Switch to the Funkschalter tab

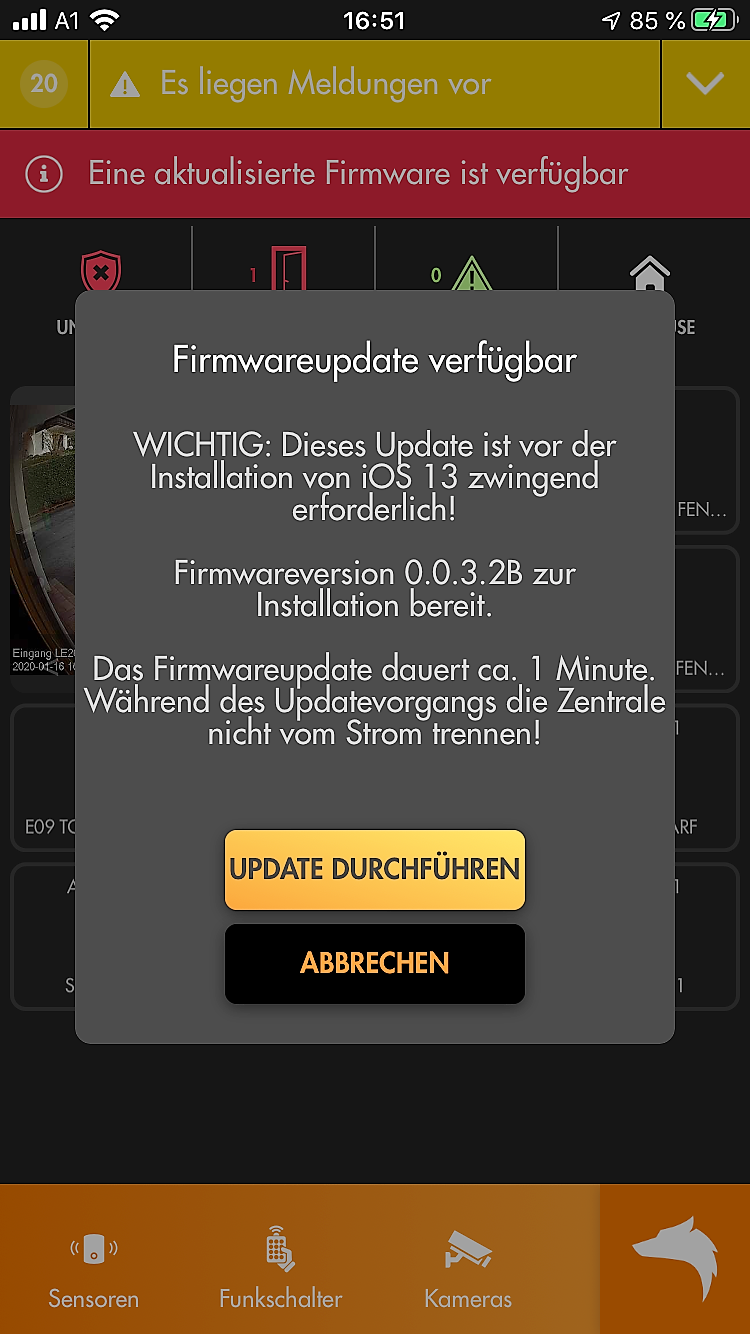coord(280,1269)
